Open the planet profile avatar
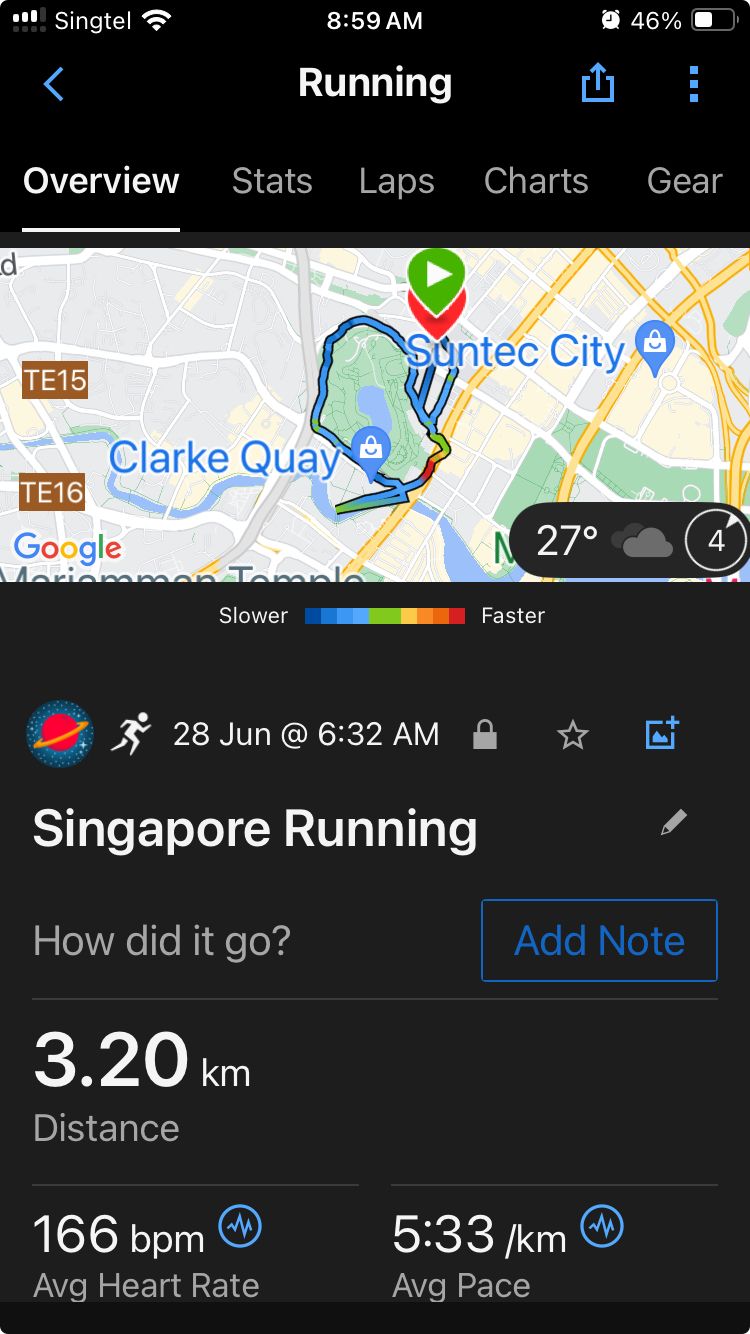 (x=59, y=734)
